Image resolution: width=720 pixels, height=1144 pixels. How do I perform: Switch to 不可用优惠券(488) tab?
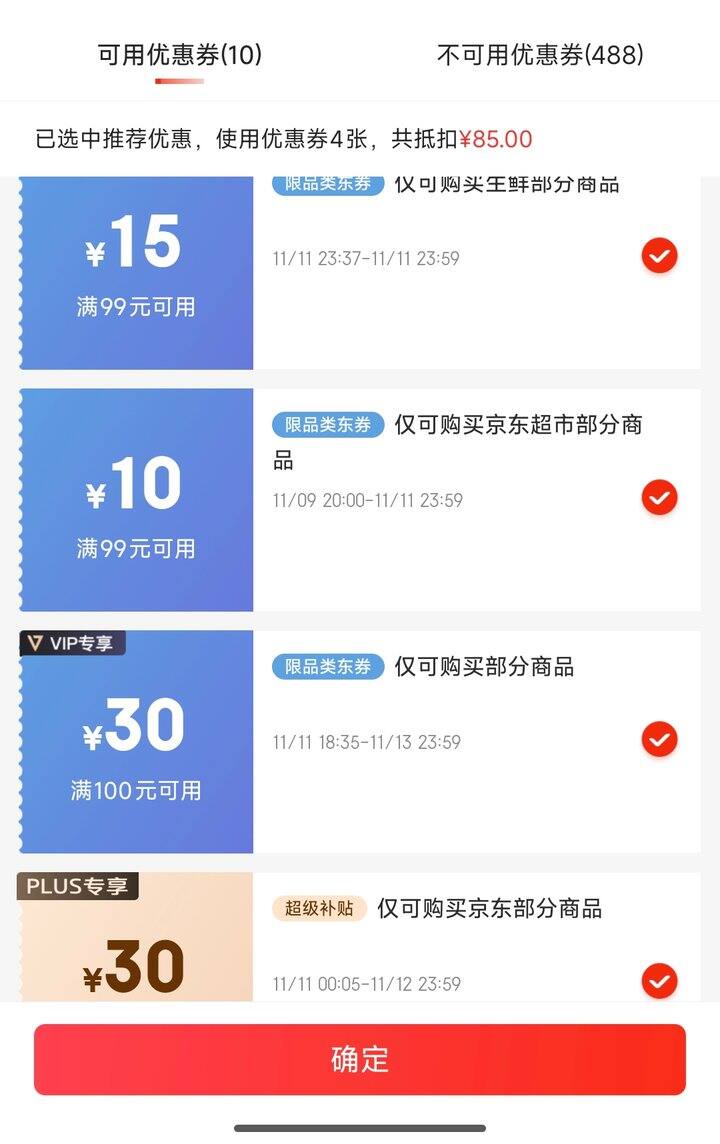click(x=540, y=55)
